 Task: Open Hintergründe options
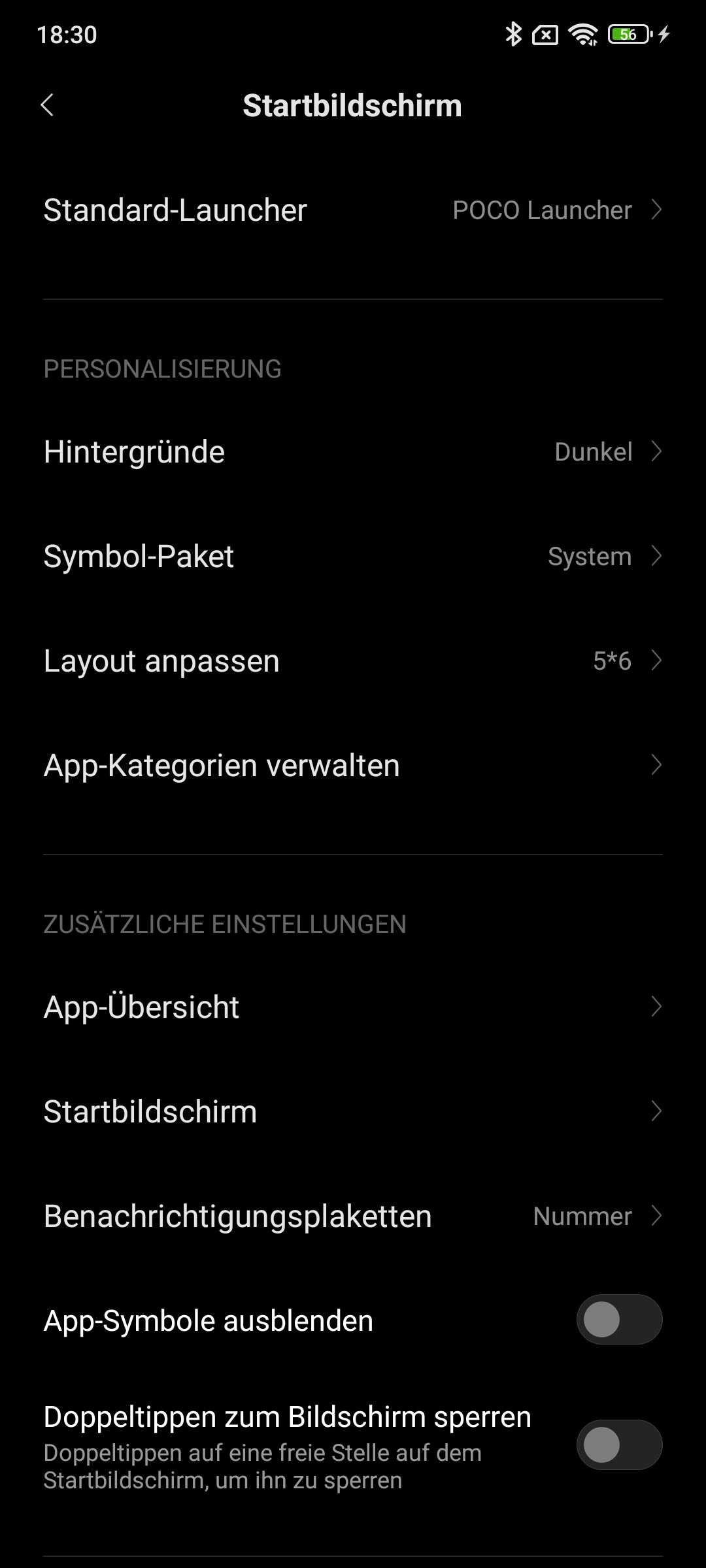pyautogui.click(x=353, y=452)
